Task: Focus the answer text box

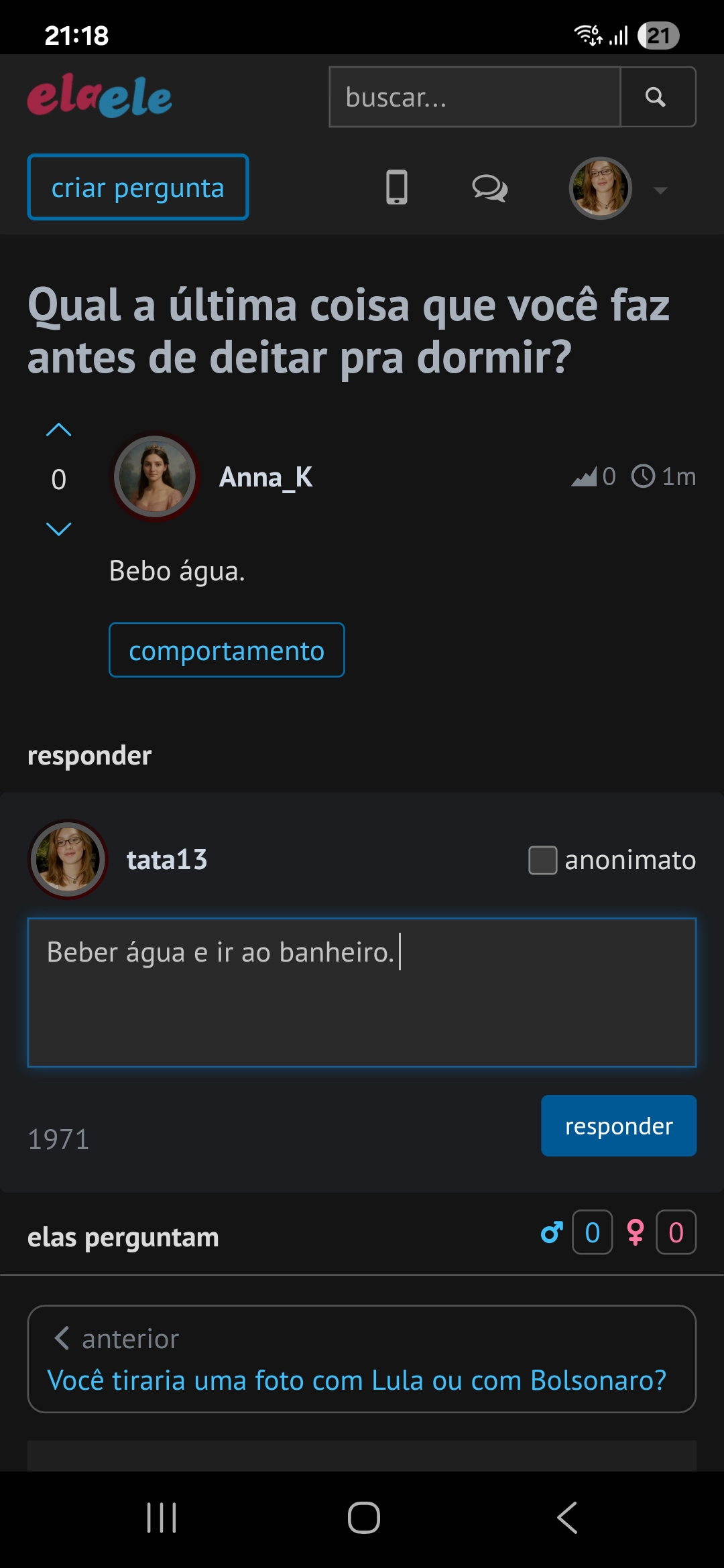Action: click(362, 992)
